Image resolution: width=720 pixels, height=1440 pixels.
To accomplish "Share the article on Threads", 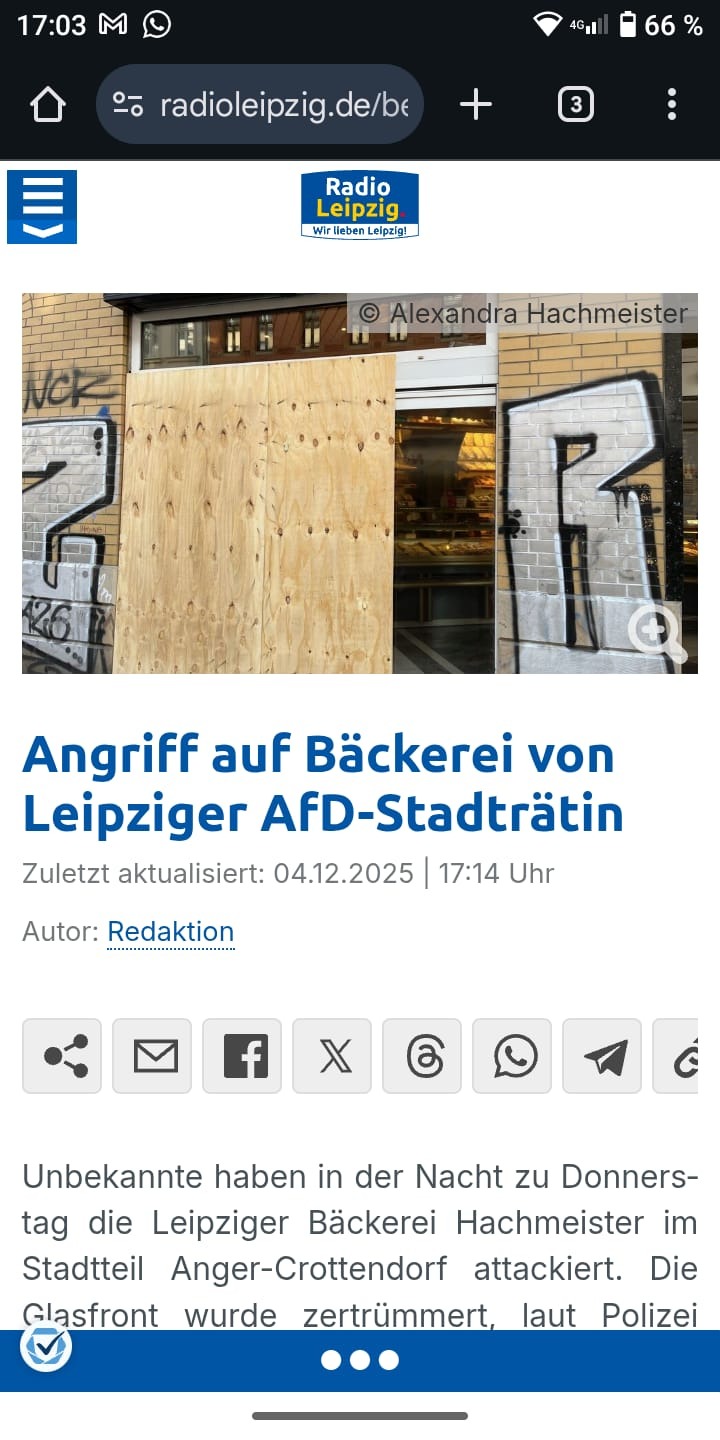I will point(422,1056).
